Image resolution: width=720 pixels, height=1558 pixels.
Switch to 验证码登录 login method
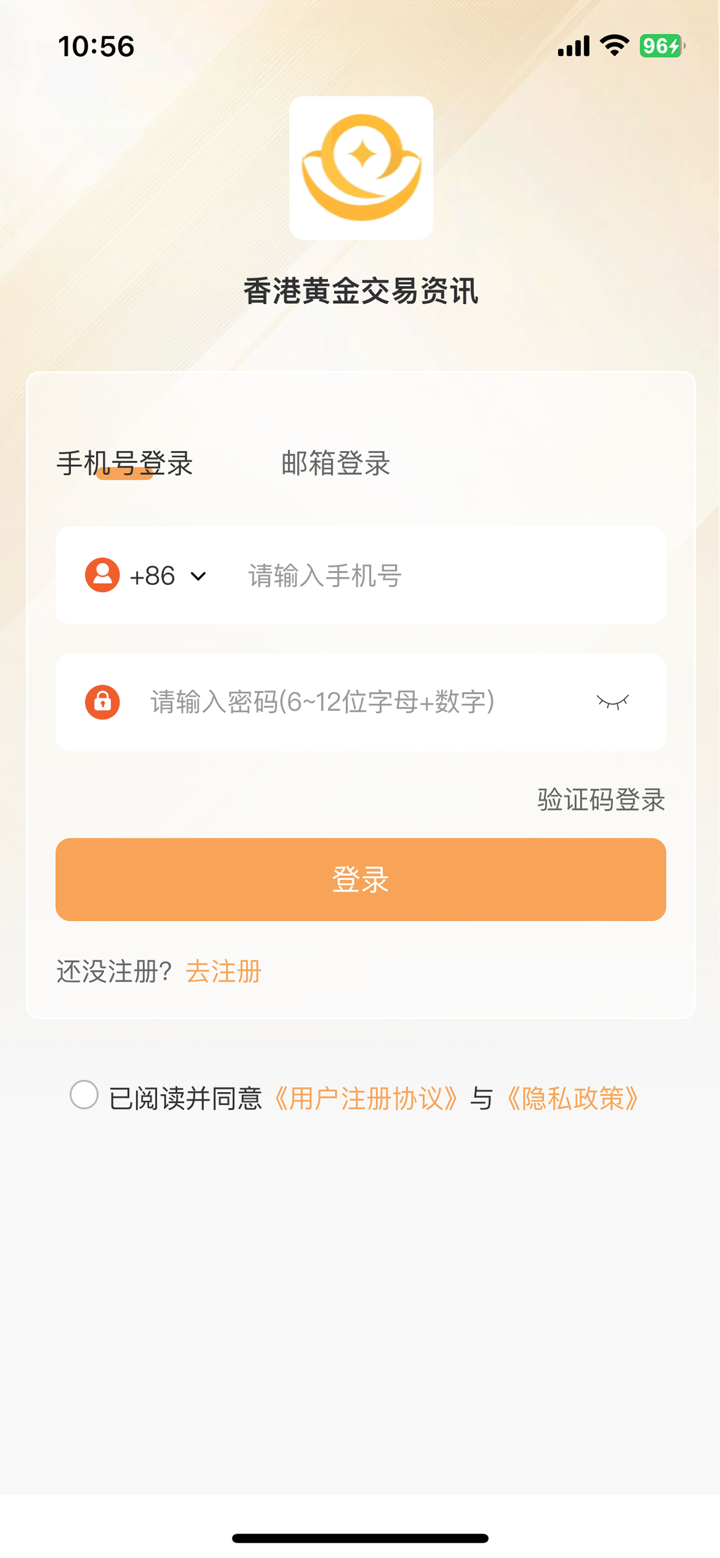(x=601, y=800)
